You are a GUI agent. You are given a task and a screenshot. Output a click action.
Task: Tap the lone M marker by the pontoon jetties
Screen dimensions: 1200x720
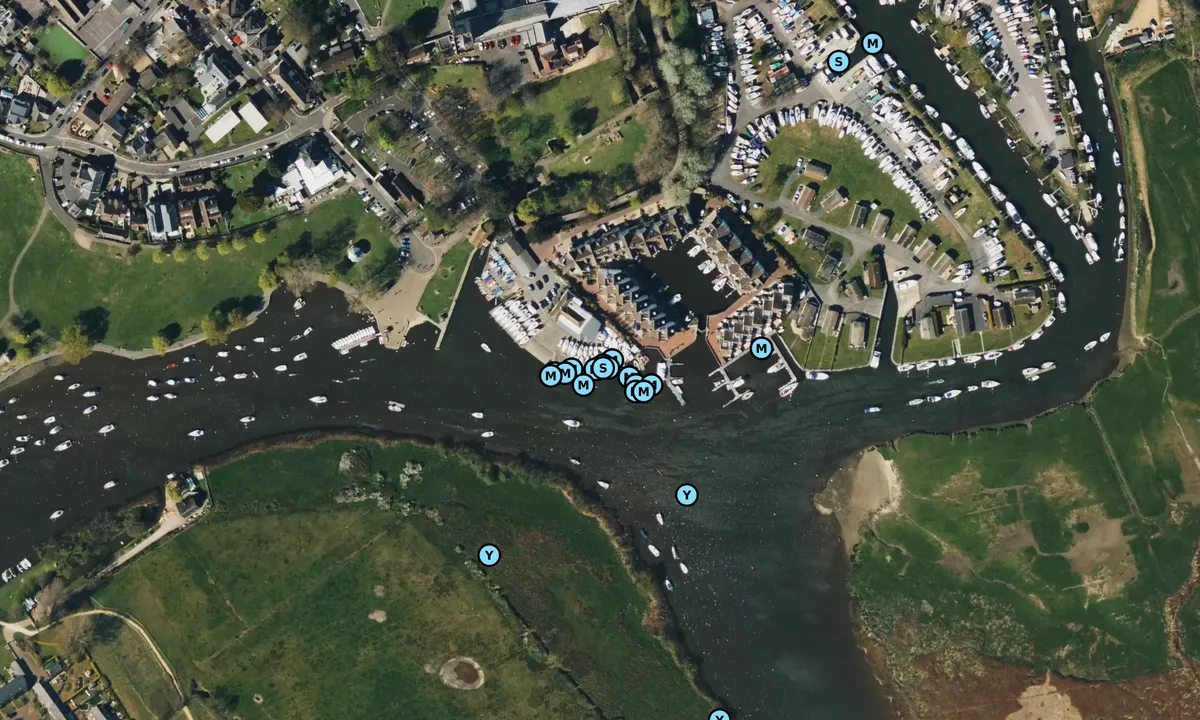point(761,348)
